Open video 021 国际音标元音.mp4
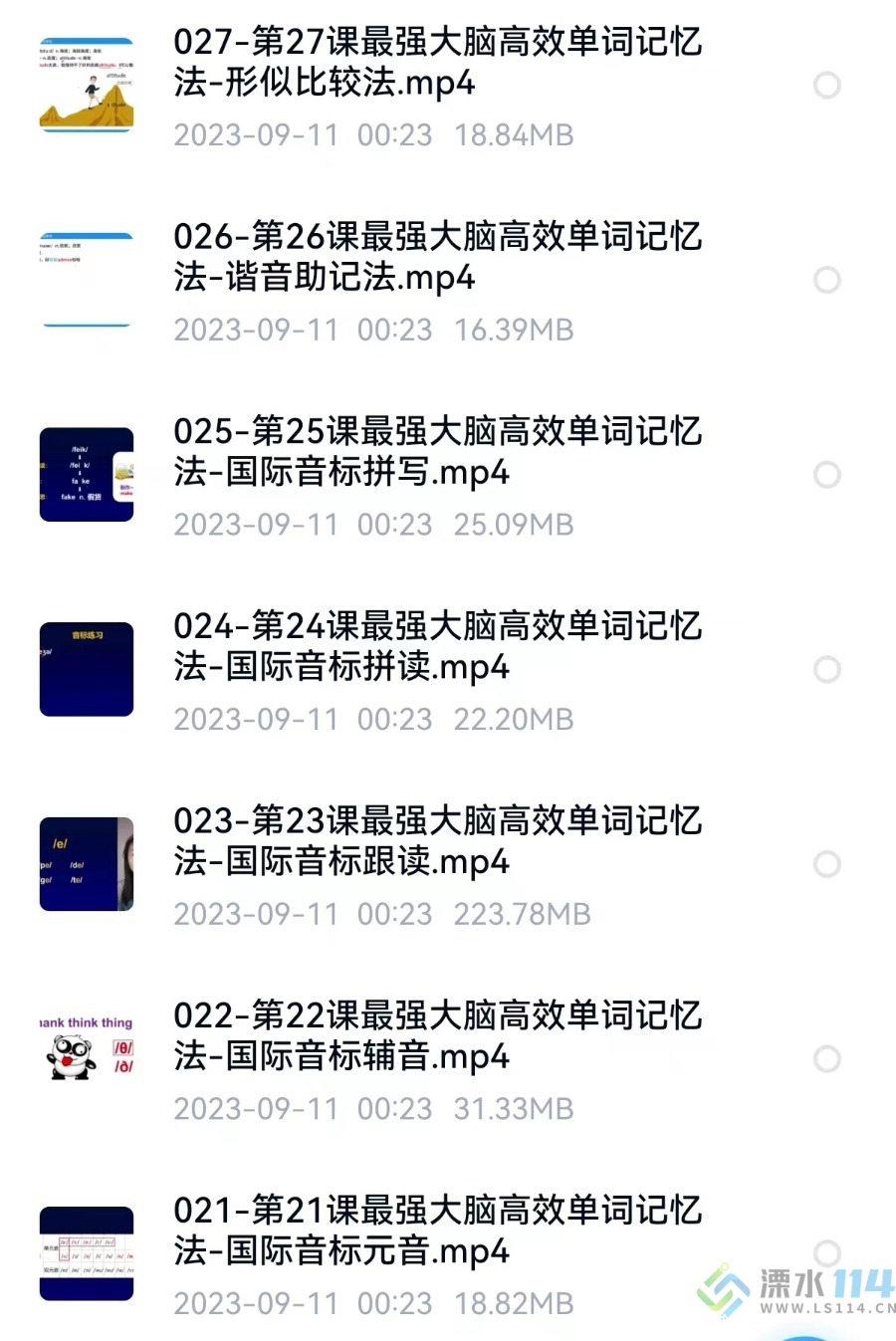Viewport: 896px width, 1341px height. pos(437,1230)
